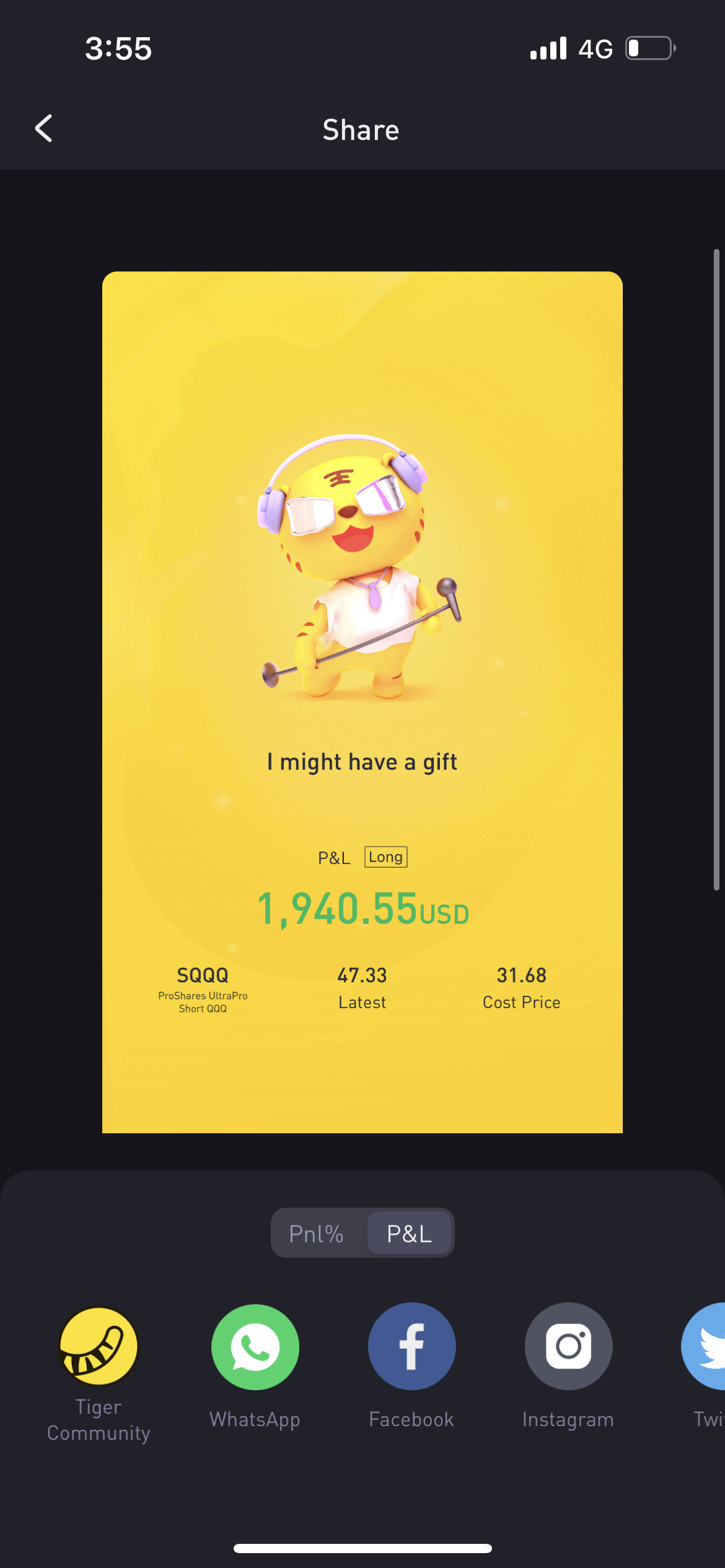Share the card on Twitter
This screenshot has width=725, height=1568.
click(x=707, y=1346)
